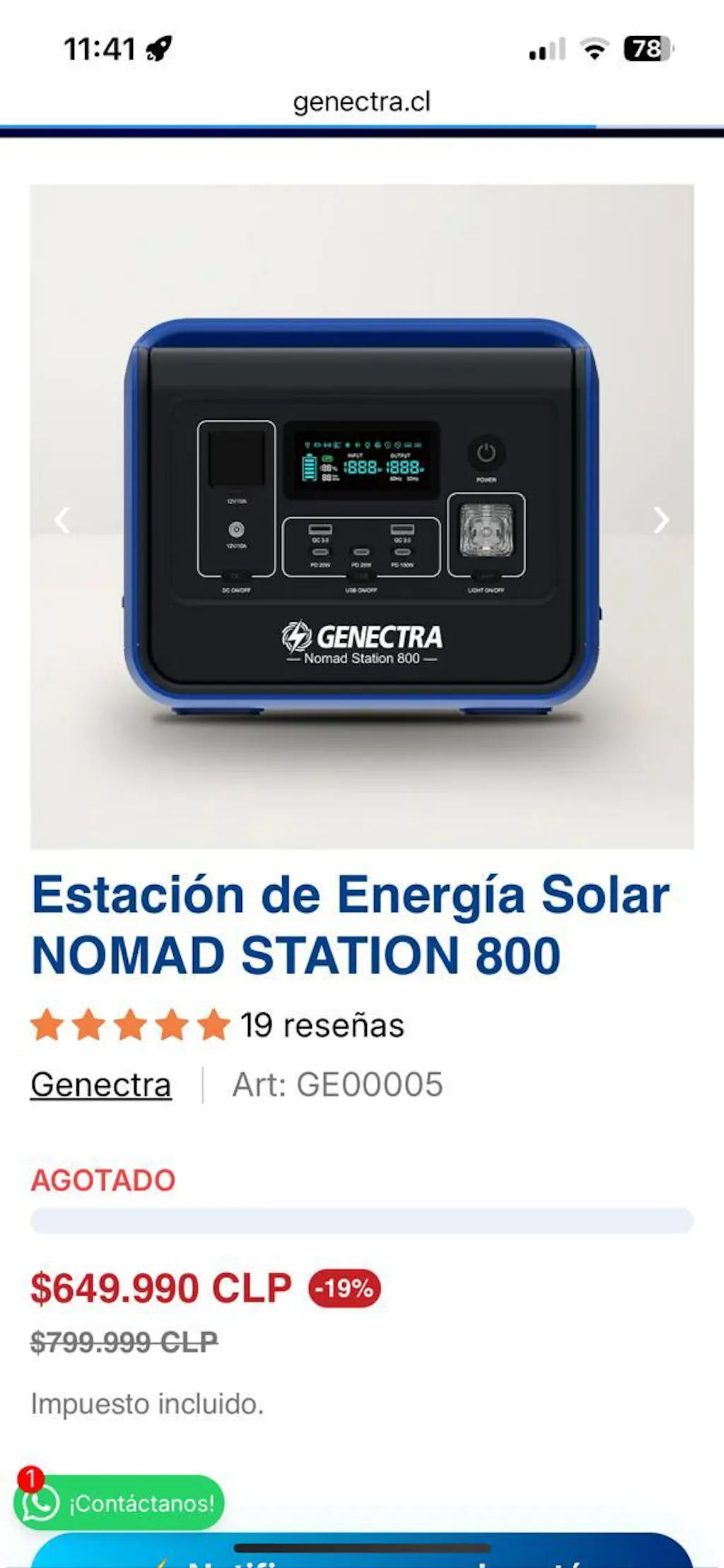Tap the genectra.cl address bar
724x1568 pixels.
pyautogui.click(x=361, y=102)
